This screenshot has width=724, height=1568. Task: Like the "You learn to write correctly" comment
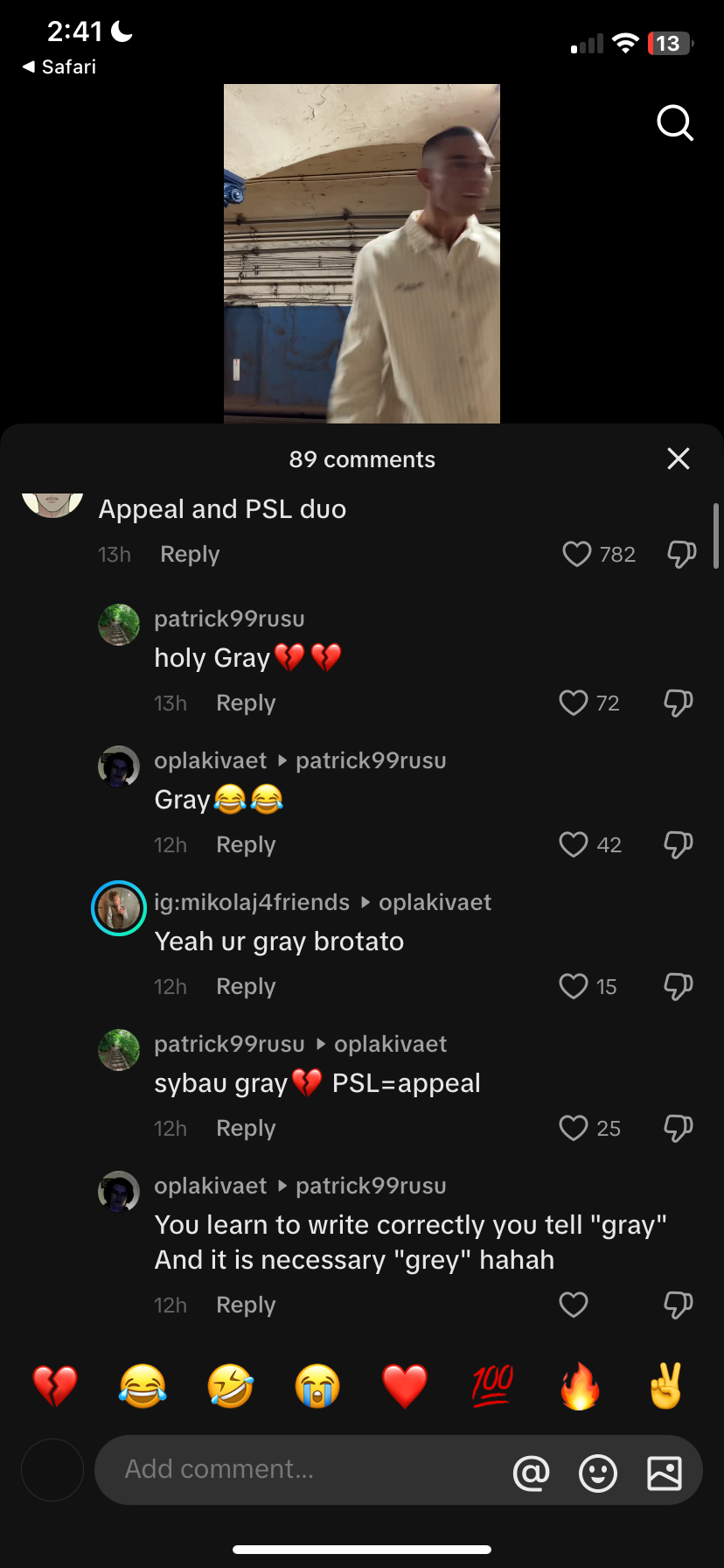coord(574,1305)
